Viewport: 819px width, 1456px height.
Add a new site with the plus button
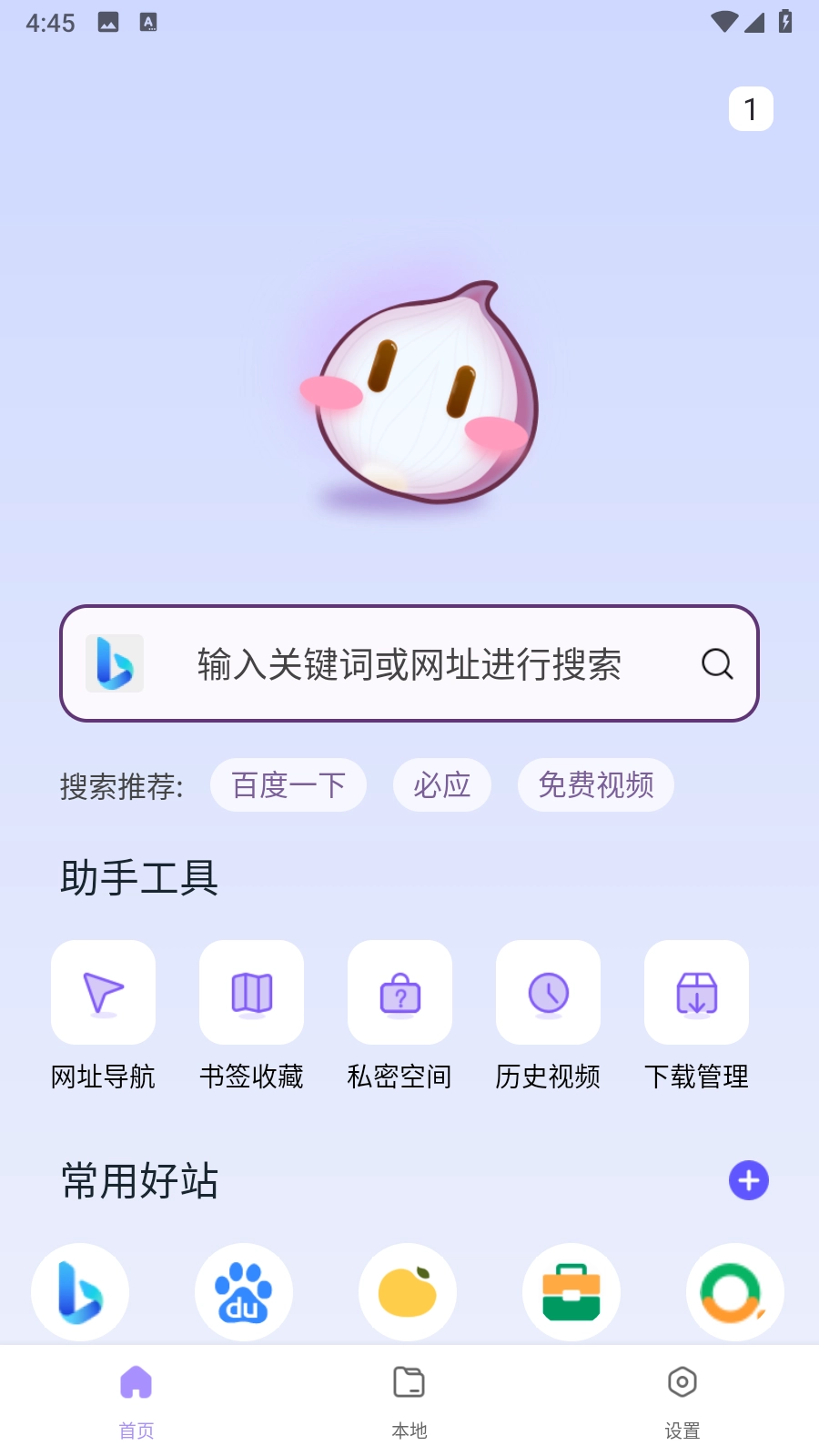[x=748, y=1180]
